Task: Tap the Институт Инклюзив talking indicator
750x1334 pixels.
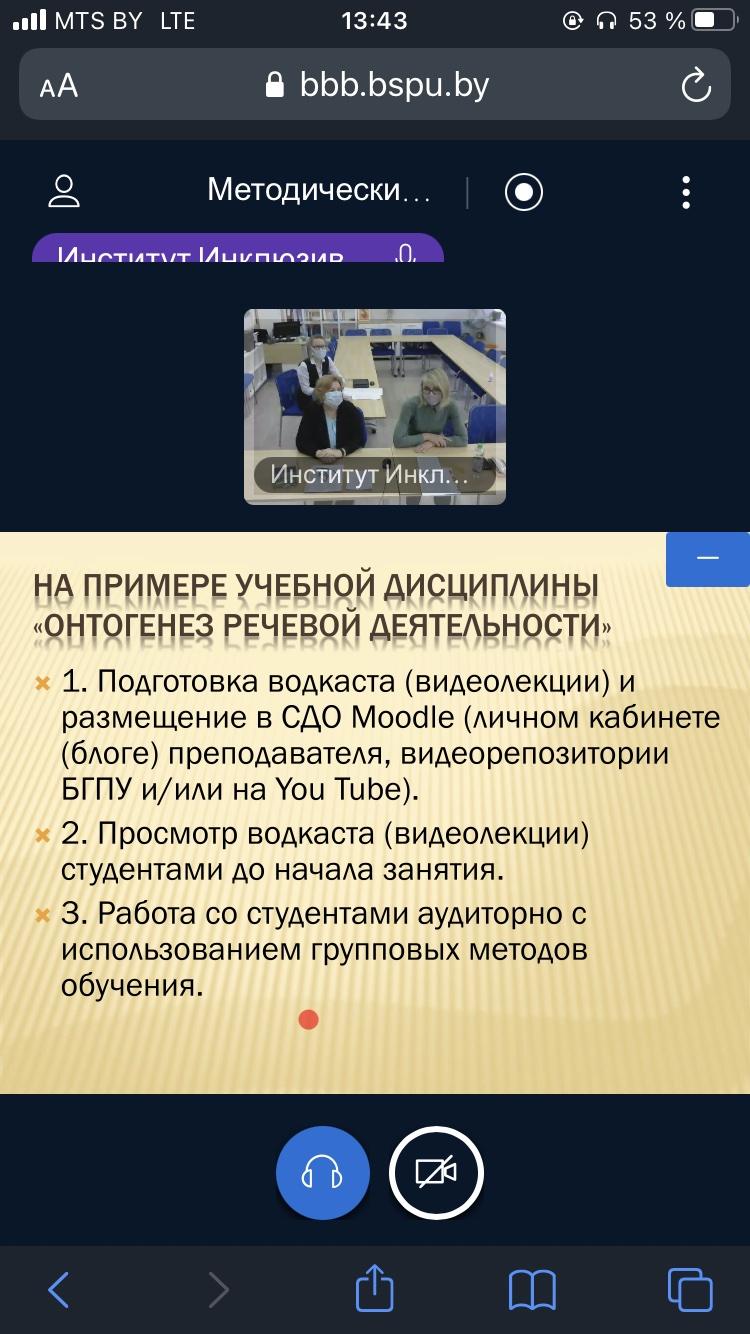Action: (238, 249)
